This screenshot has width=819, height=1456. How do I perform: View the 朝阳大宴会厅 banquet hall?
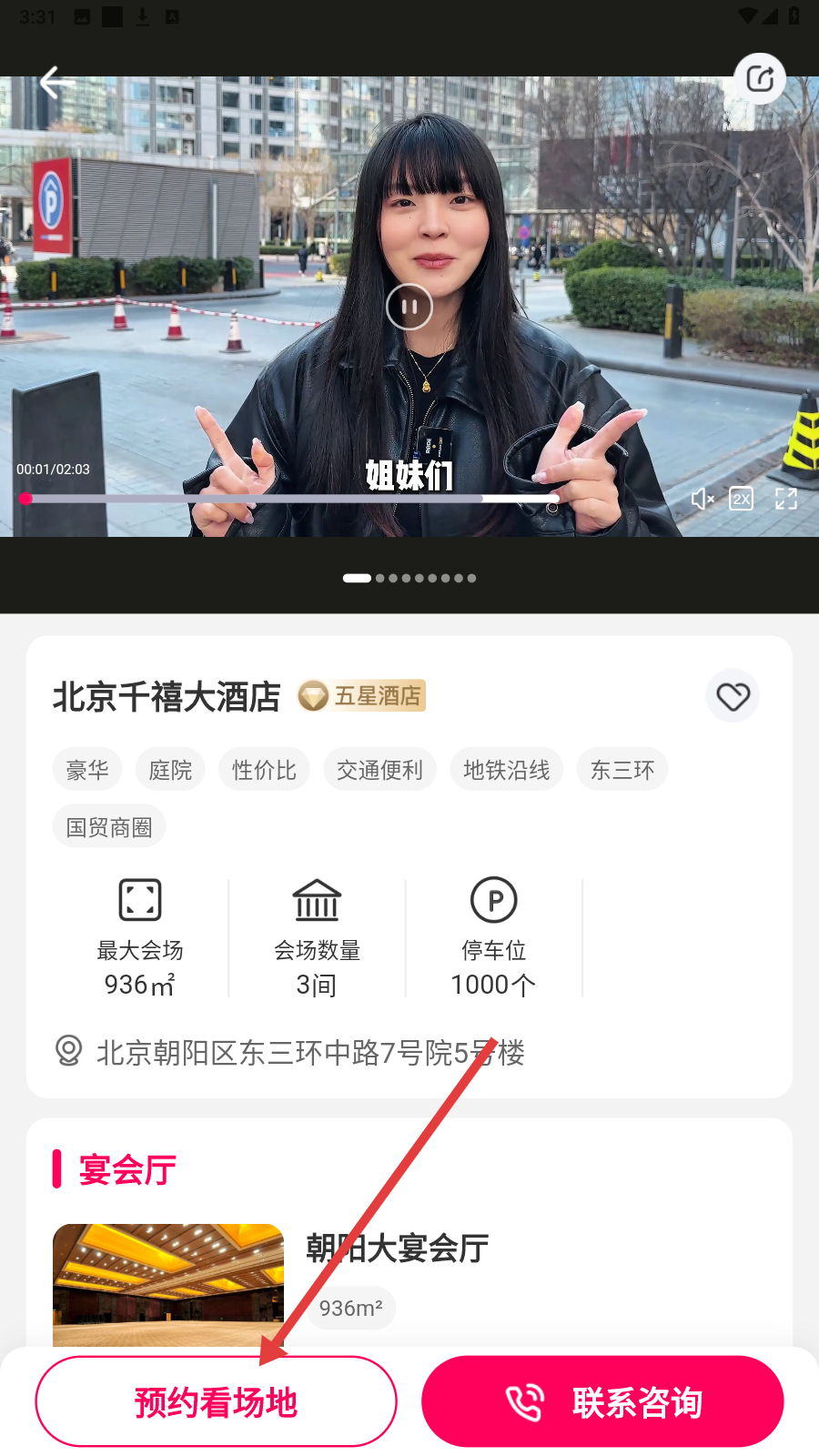397,1249
